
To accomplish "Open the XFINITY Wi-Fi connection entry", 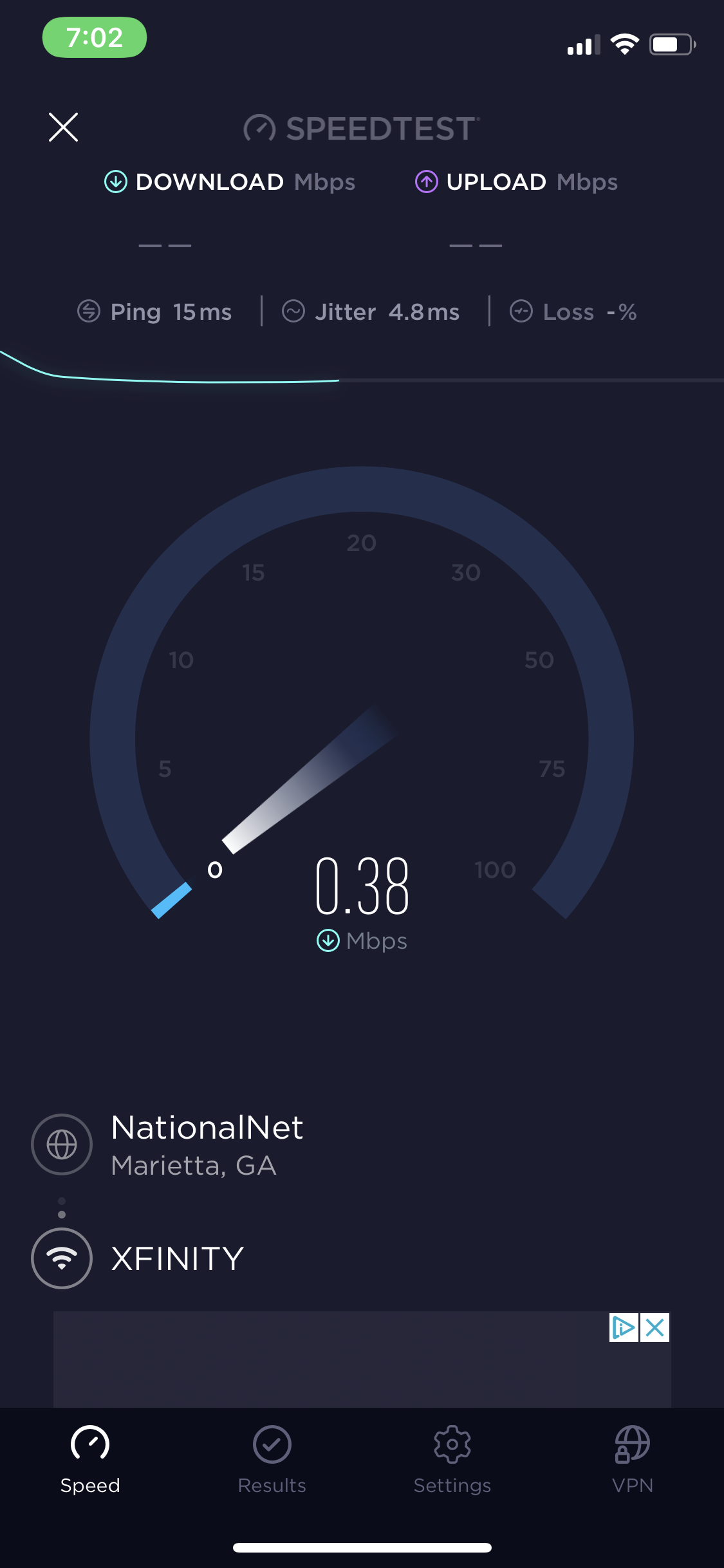I will click(x=177, y=1258).
